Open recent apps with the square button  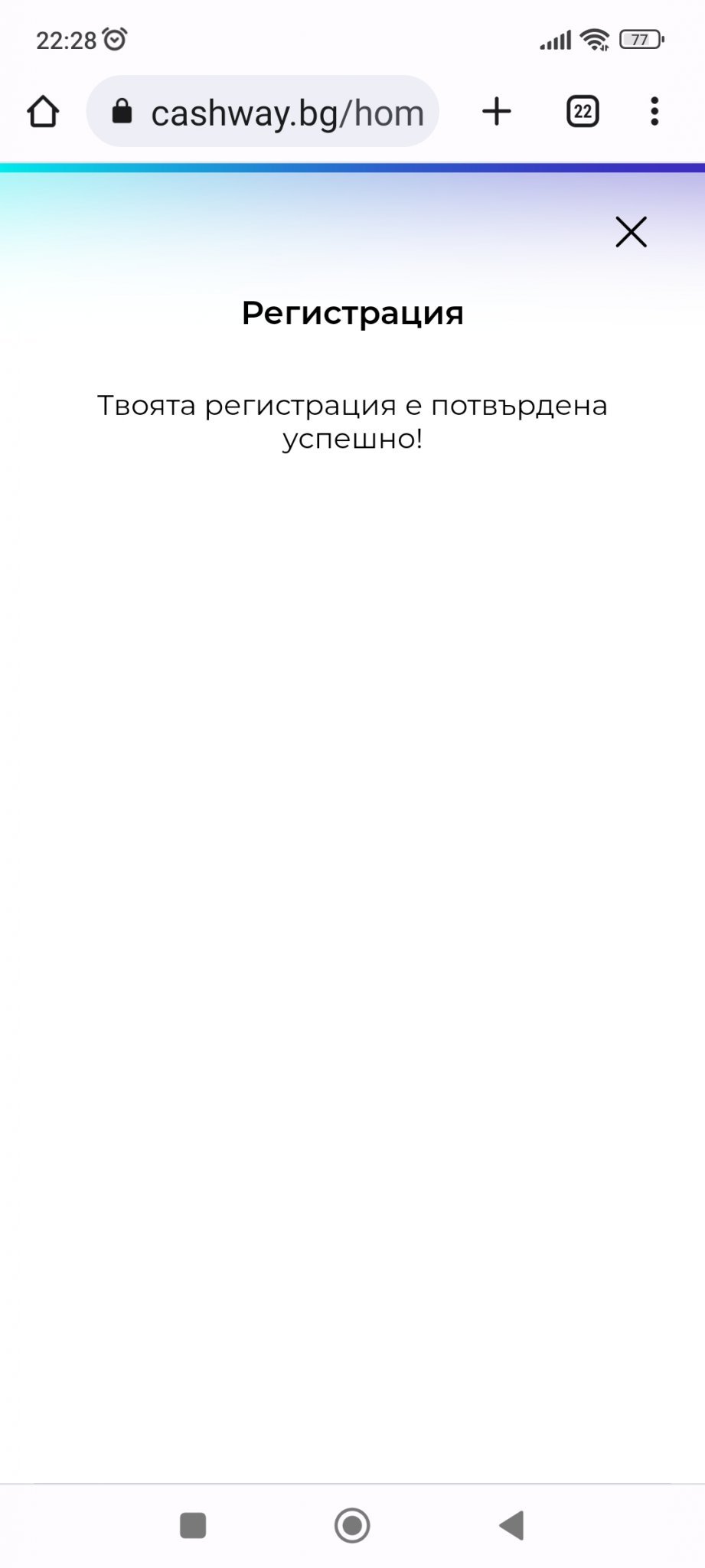[193, 1525]
